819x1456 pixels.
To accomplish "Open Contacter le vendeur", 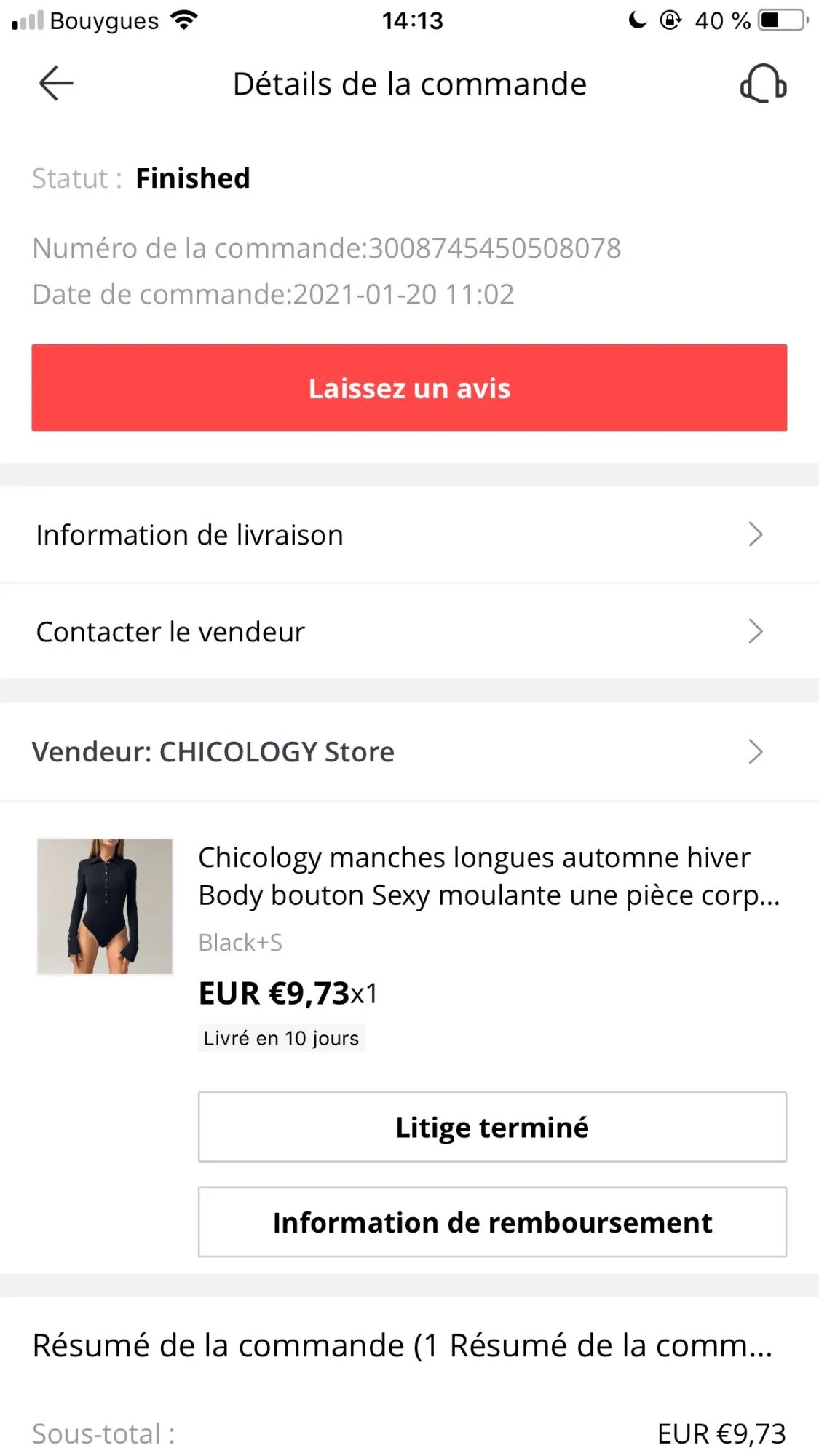I will point(409,632).
